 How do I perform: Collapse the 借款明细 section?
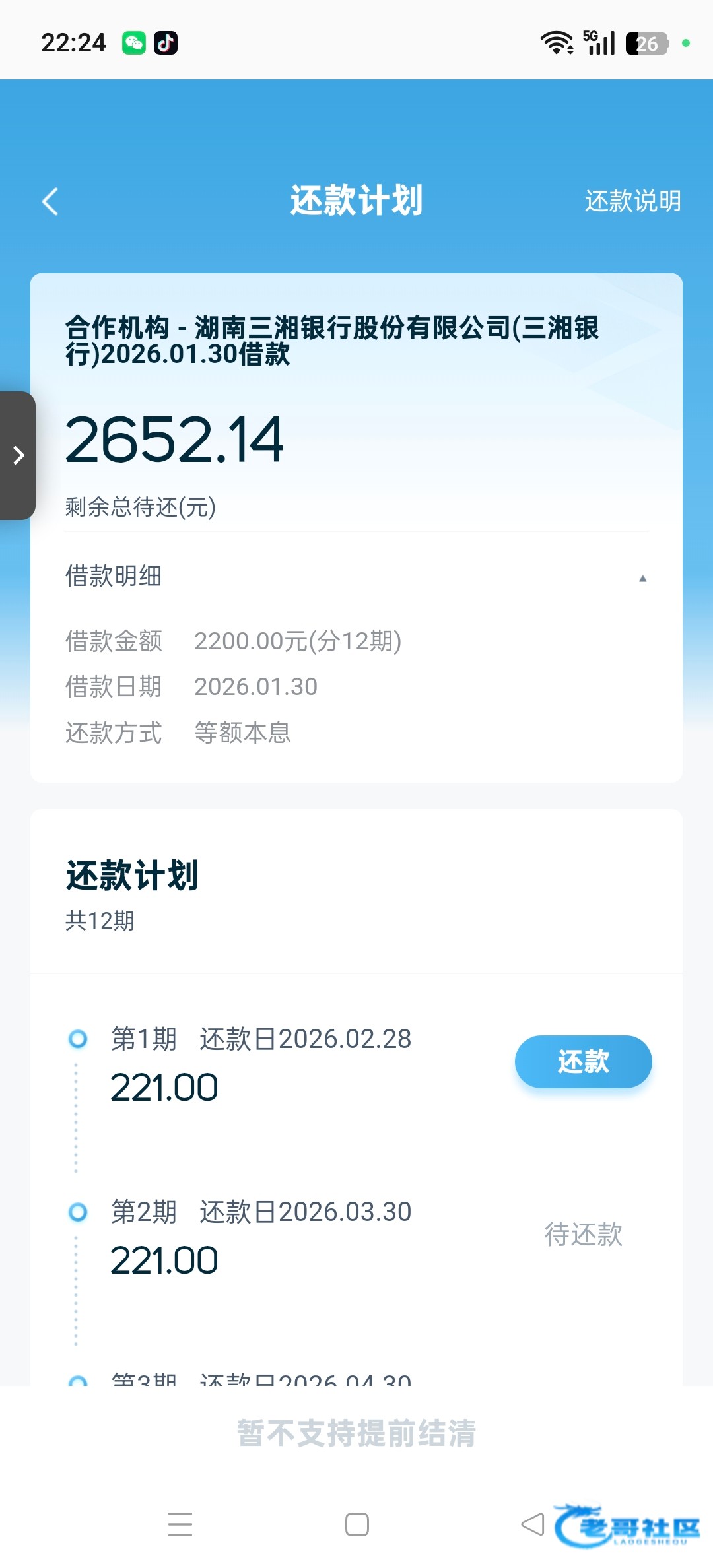(x=642, y=578)
